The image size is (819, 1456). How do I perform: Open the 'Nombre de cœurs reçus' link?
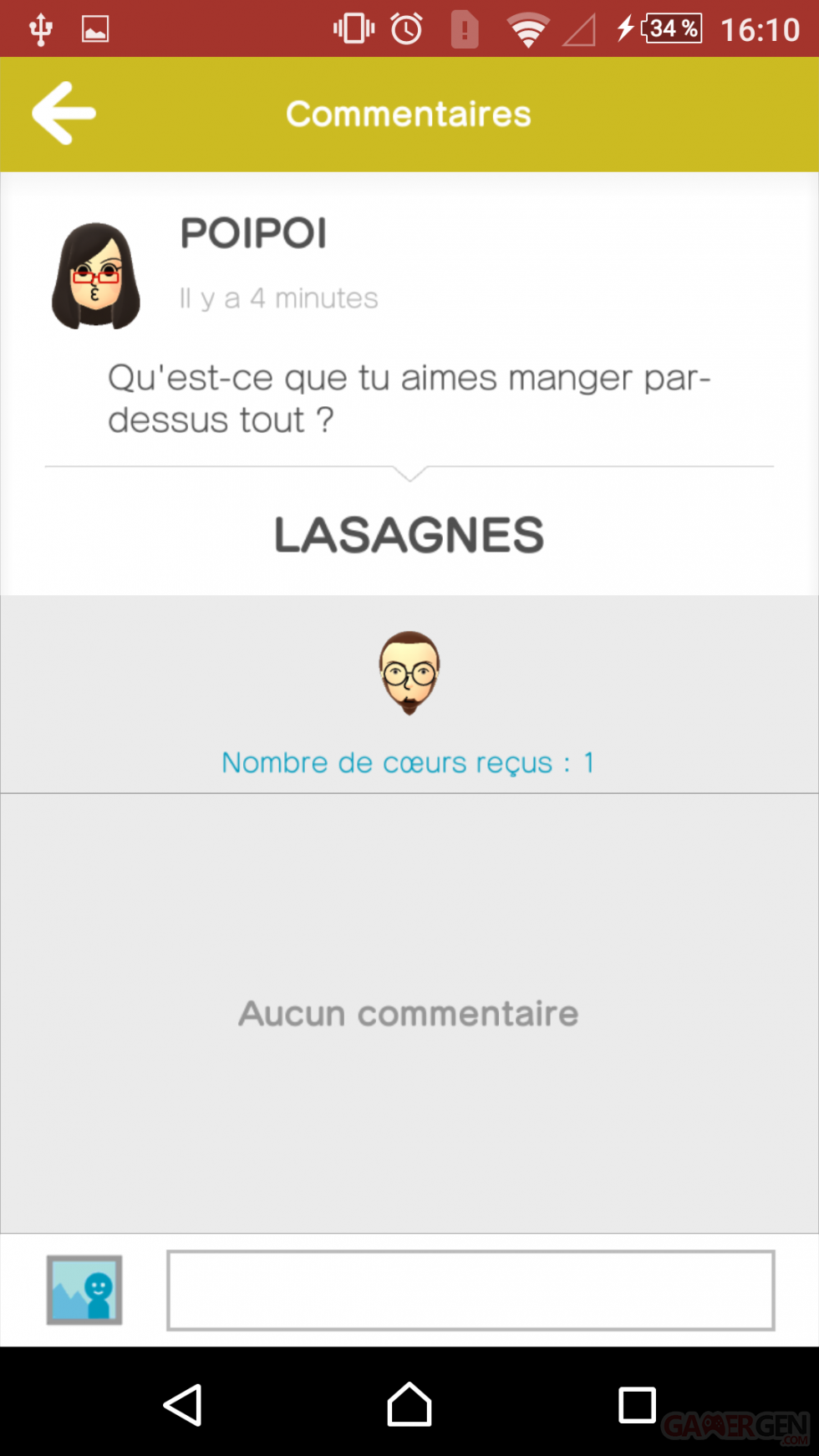click(x=408, y=762)
